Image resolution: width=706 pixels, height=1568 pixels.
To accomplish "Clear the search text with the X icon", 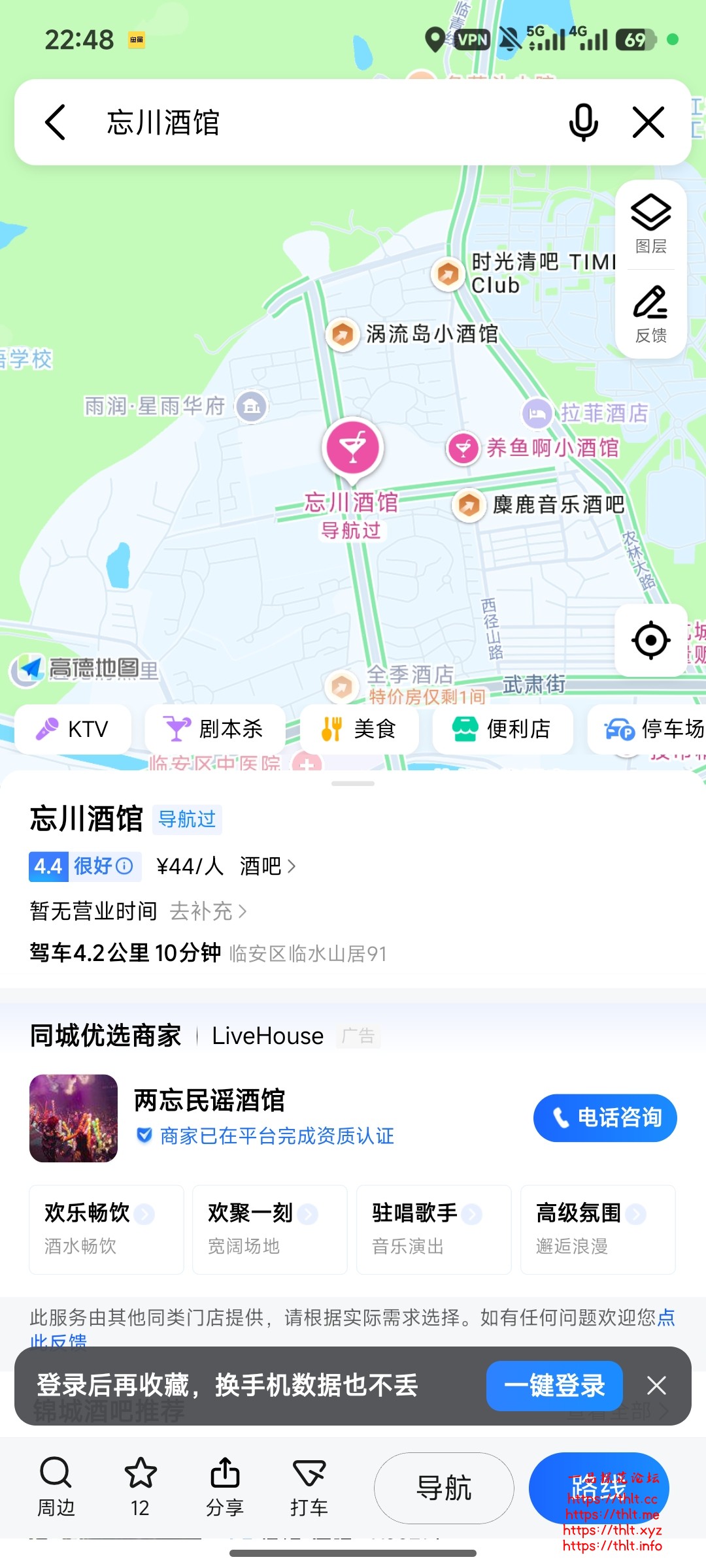I will (x=649, y=123).
